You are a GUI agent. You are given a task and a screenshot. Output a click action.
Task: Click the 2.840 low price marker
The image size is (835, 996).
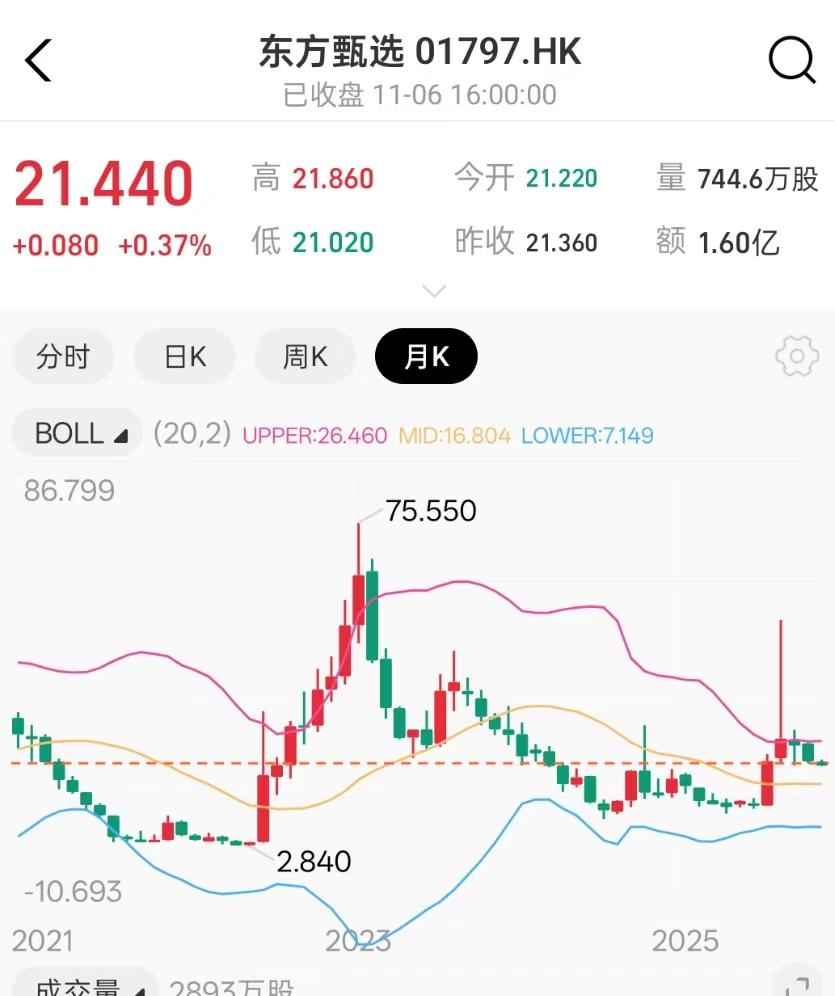(x=314, y=861)
